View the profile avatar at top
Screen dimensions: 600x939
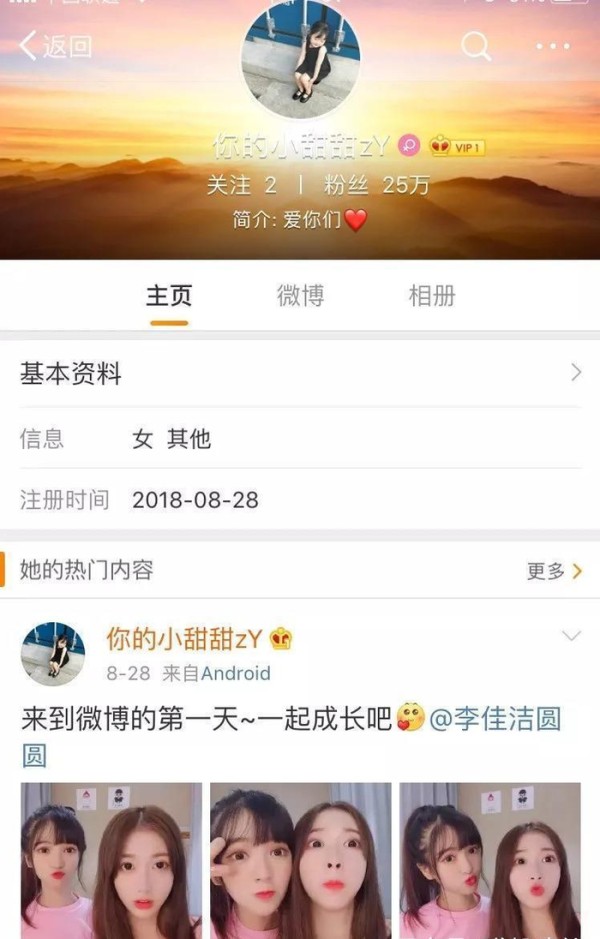coord(300,60)
